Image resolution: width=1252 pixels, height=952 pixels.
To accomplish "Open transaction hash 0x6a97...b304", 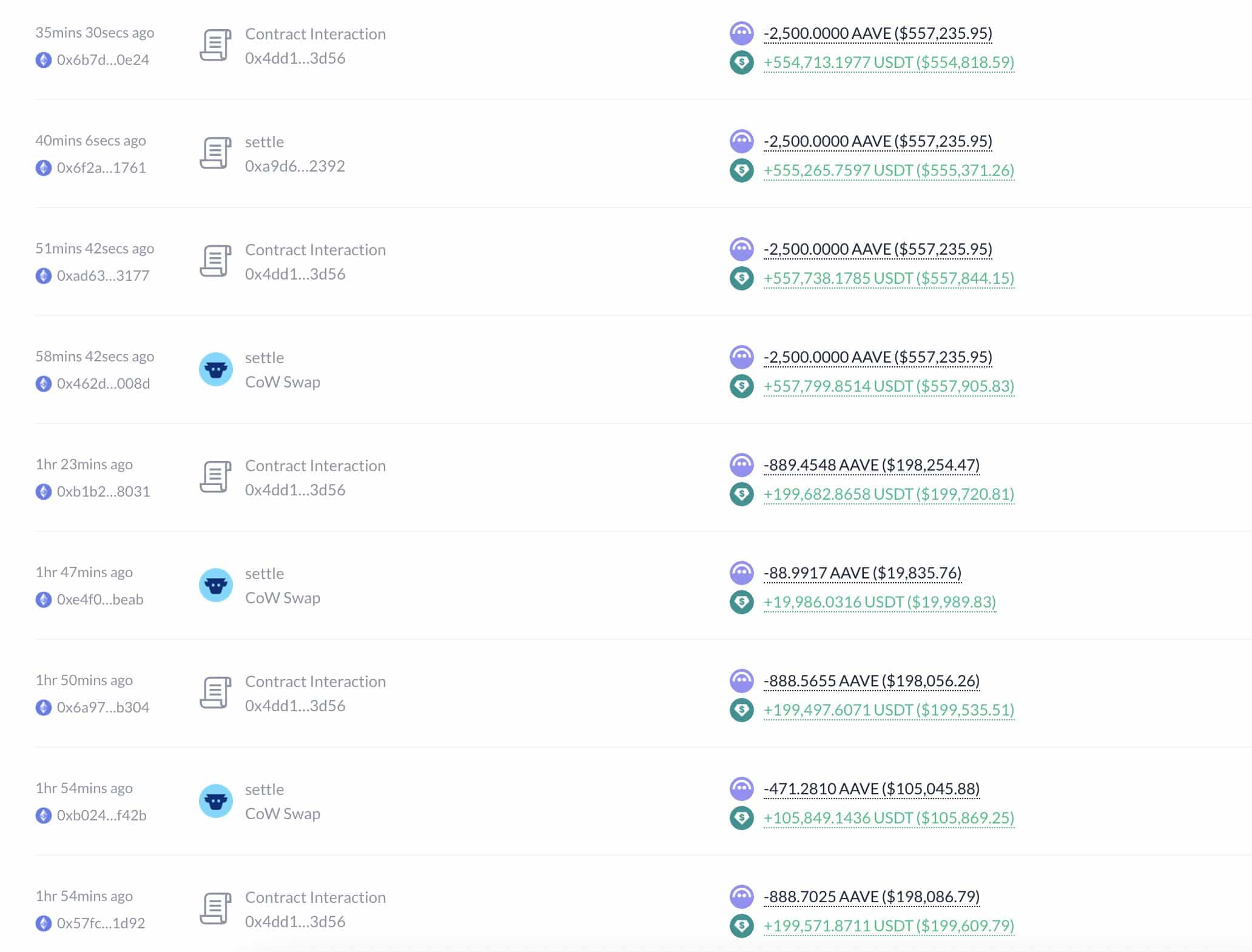I will [x=103, y=708].
